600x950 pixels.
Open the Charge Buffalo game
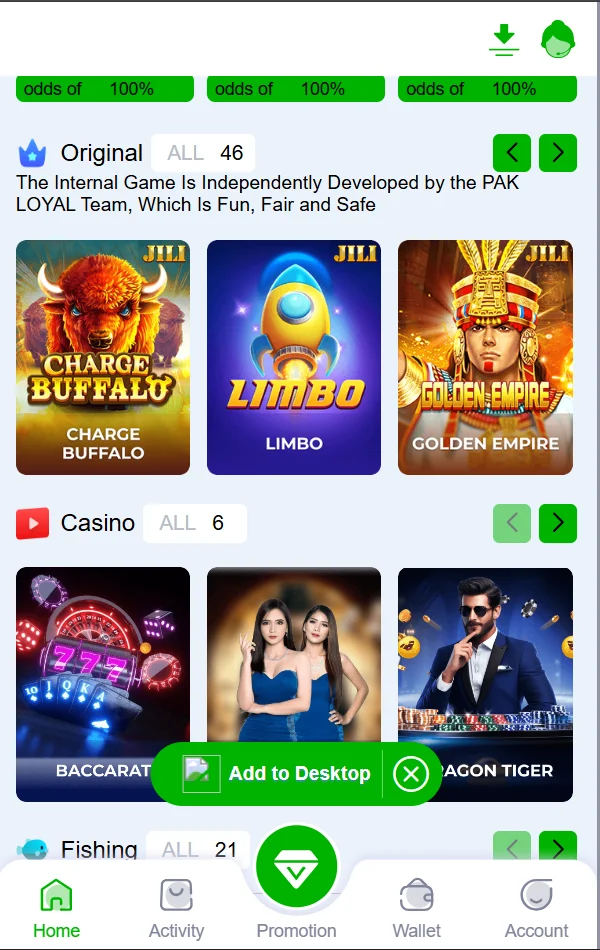pyautogui.click(x=103, y=357)
